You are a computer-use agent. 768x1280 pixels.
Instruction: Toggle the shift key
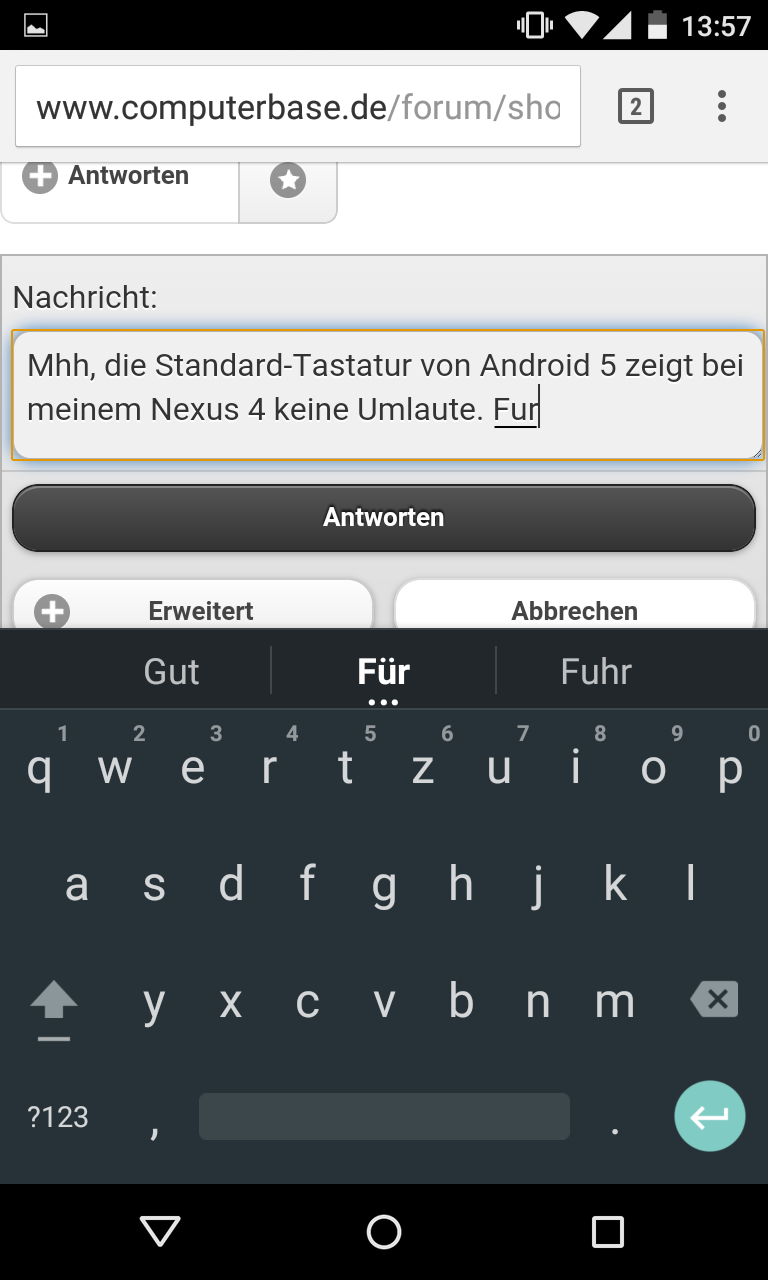click(55, 1003)
